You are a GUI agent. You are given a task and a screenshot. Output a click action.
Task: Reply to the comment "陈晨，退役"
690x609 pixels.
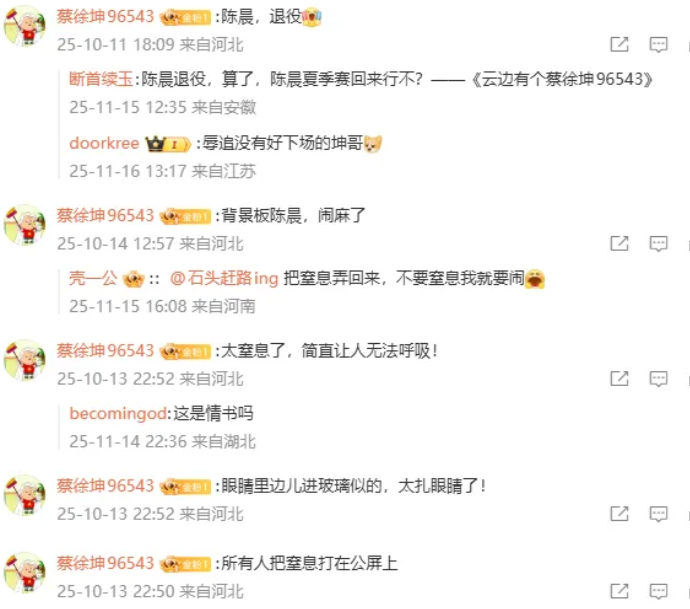tap(658, 45)
